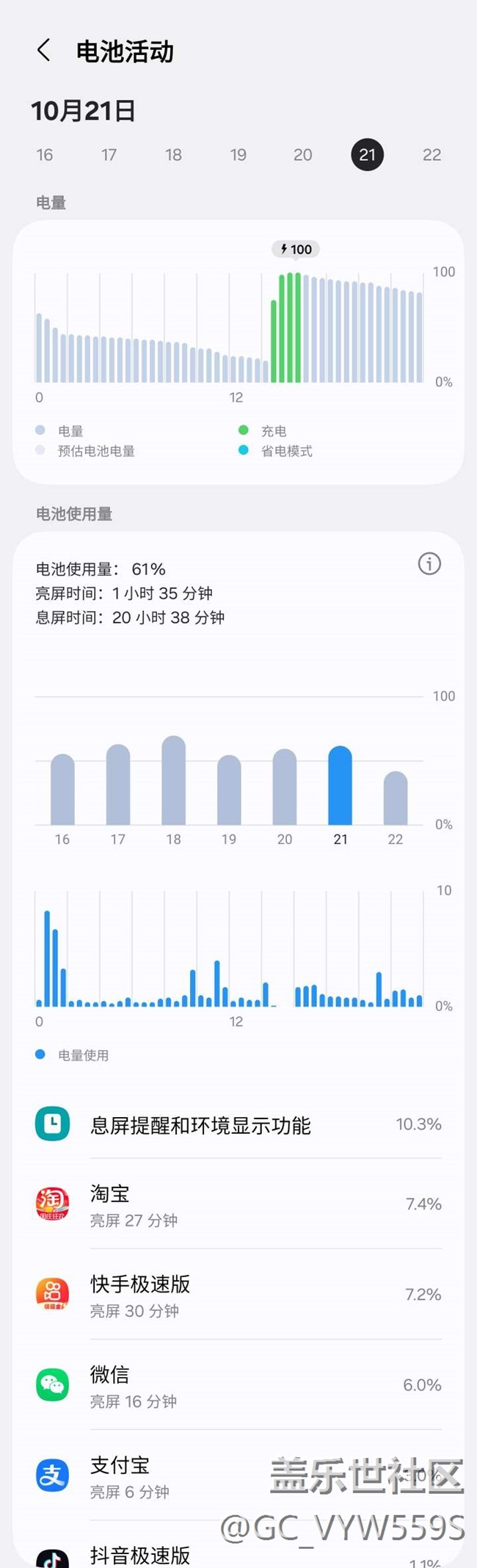
Task: View 快手极速版 battery usage details
Action: [238, 1295]
